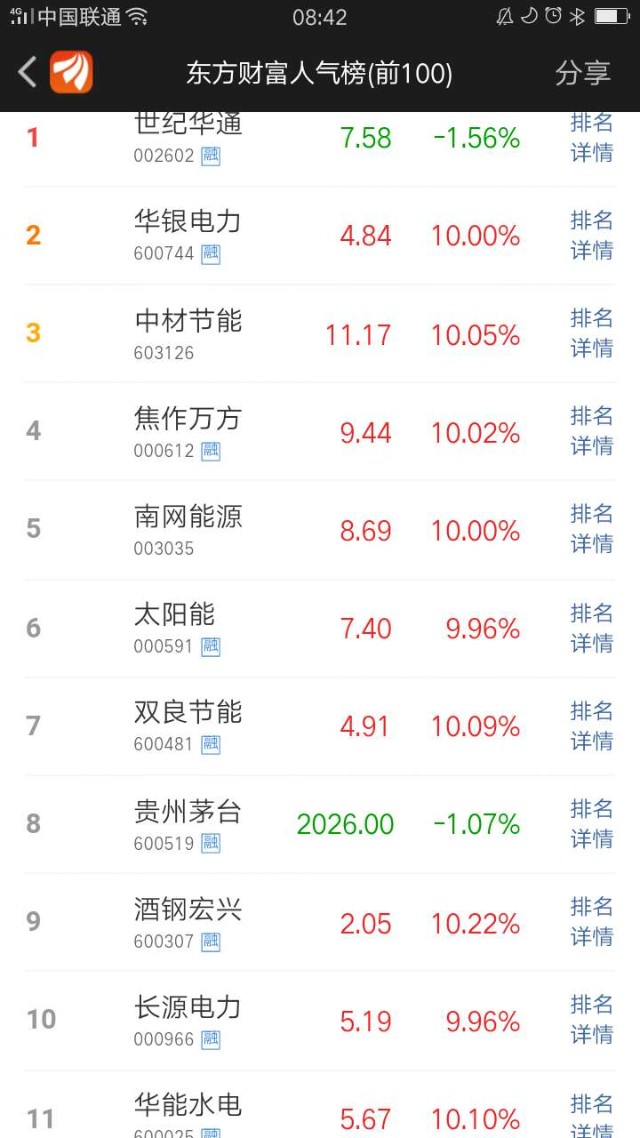View 排名详情 for 双良节能
The image size is (640, 1138).
(x=591, y=726)
